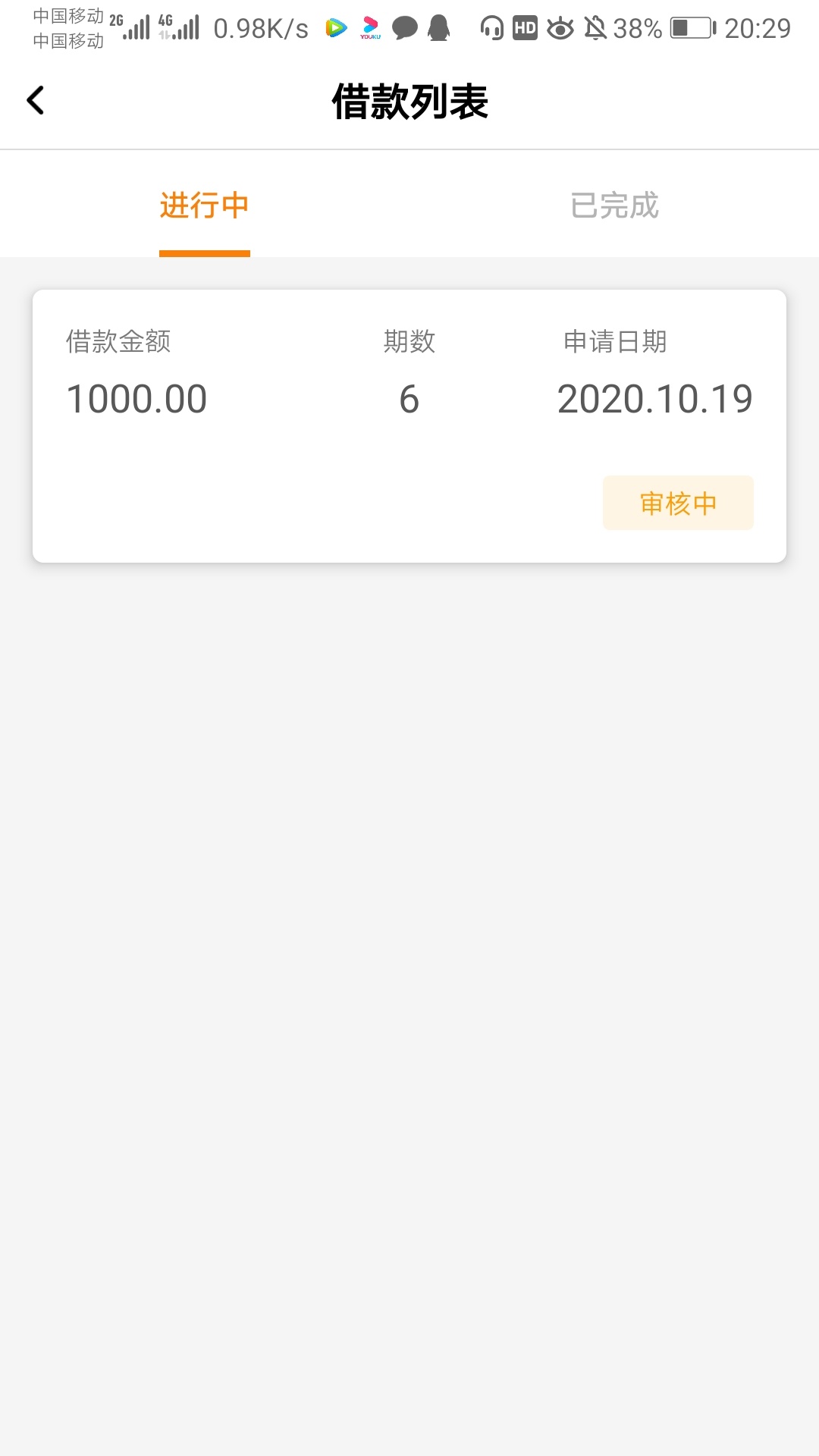Select the 进行中 tab
819x1456 pixels.
click(x=205, y=206)
